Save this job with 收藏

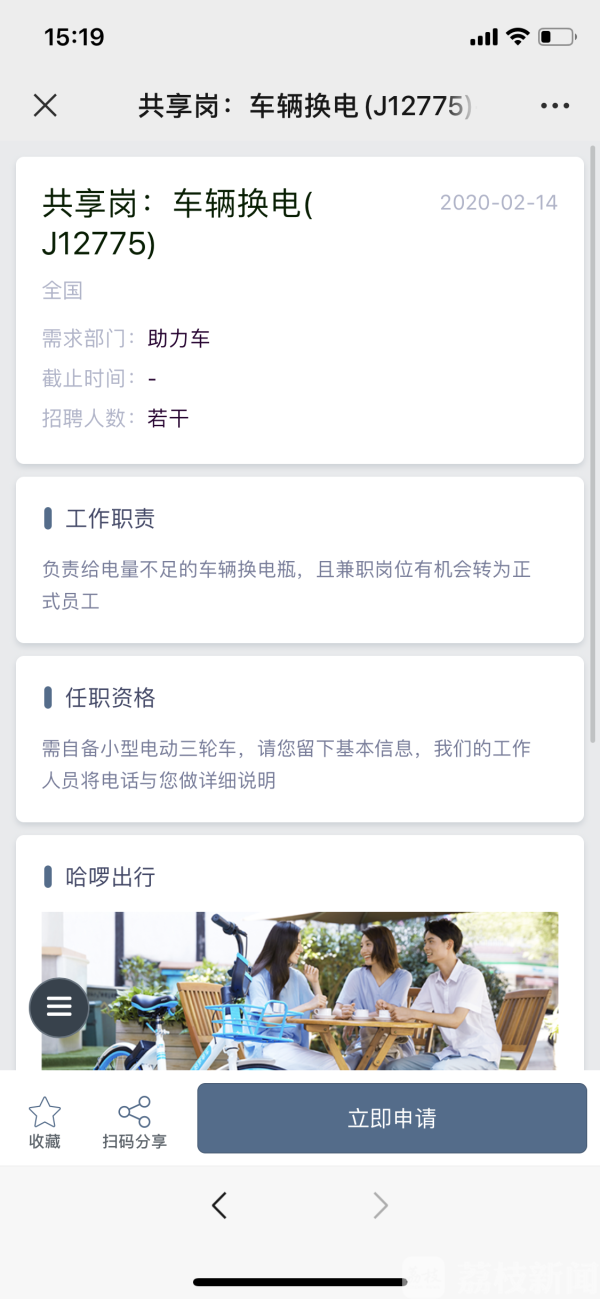[x=45, y=1122]
